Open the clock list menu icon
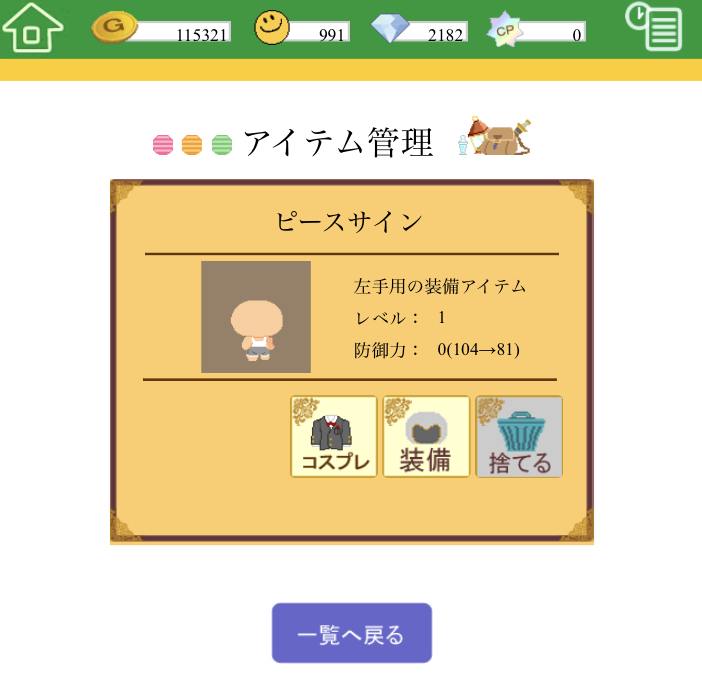This screenshot has width=702, height=688. (x=654, y=26)
